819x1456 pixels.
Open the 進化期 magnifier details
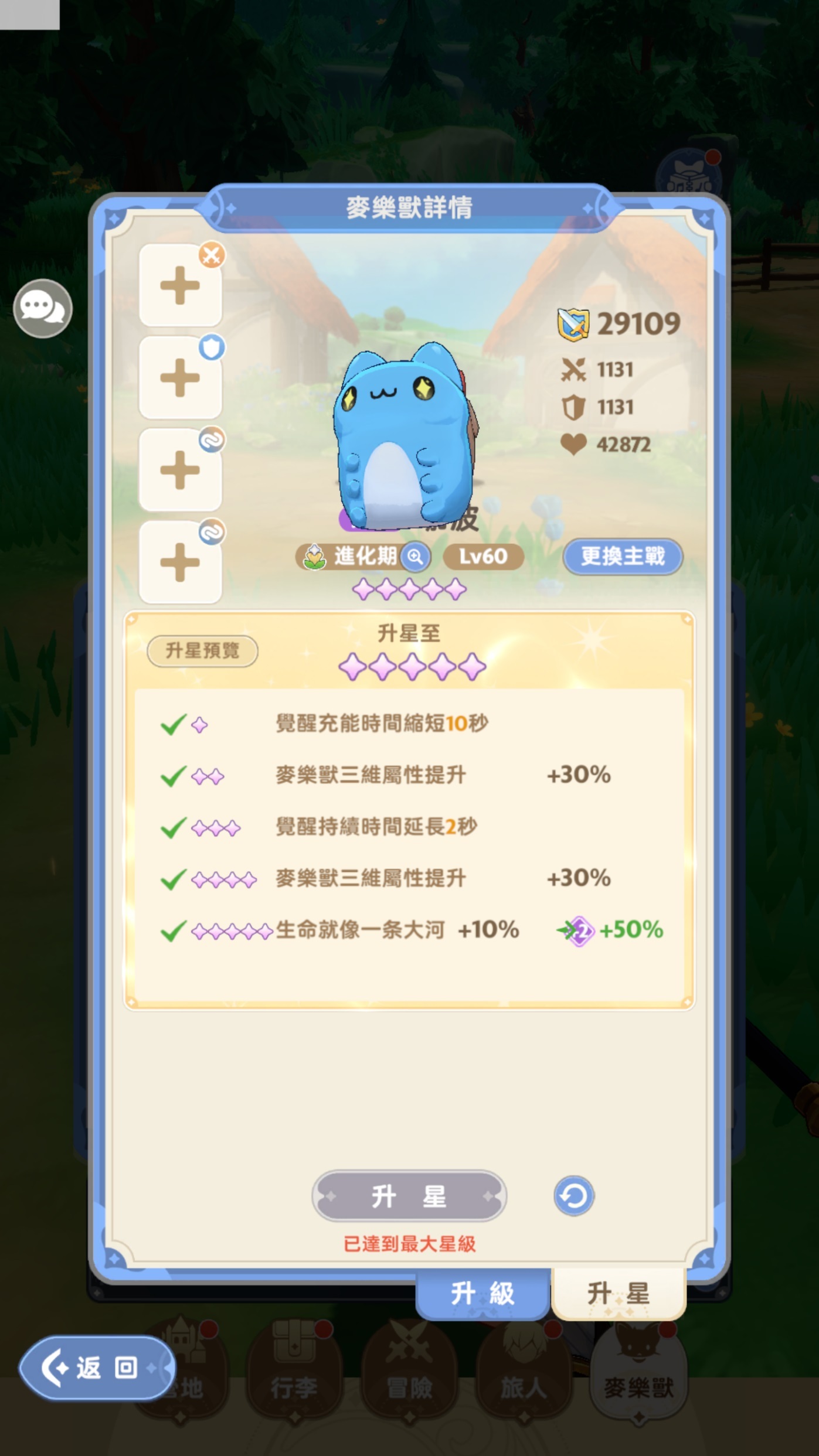coord(415,557)
